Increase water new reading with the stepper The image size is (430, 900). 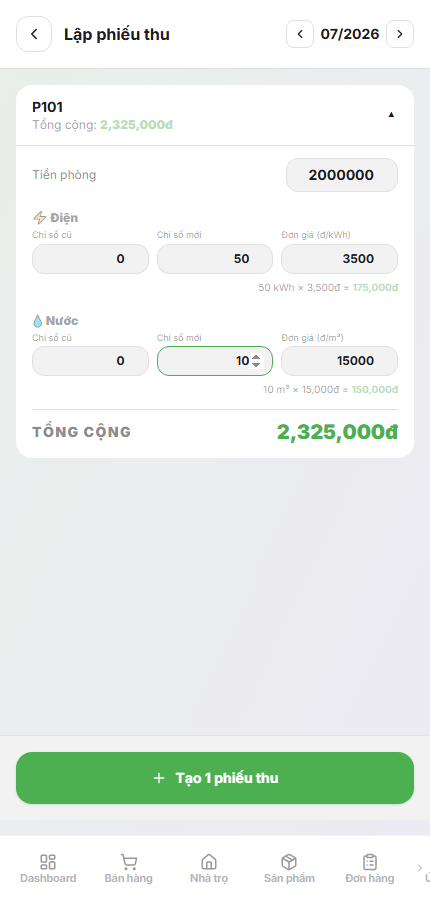256,358
